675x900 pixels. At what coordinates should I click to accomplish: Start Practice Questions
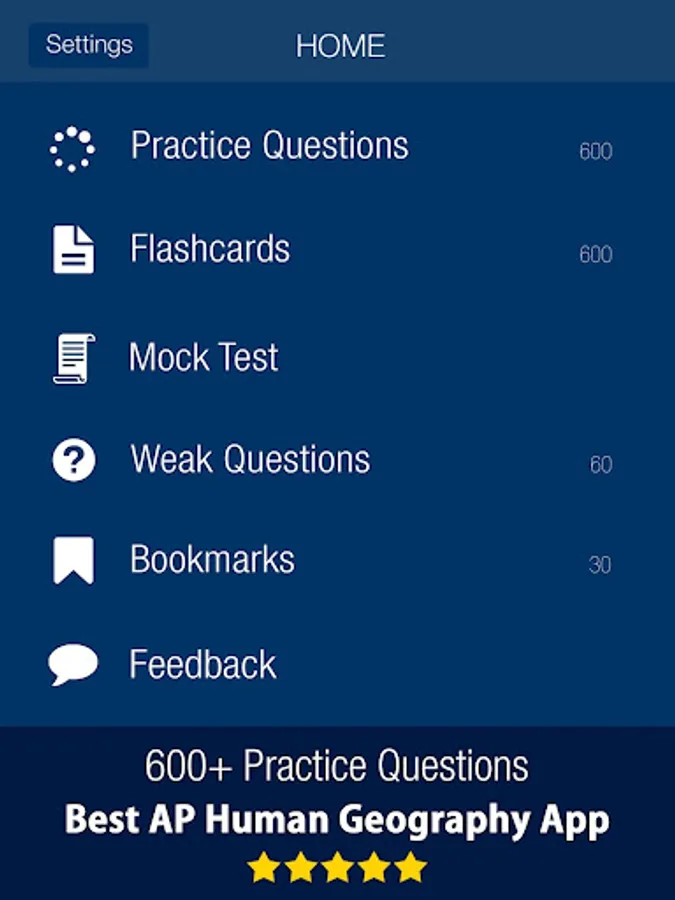click(269, 146)
